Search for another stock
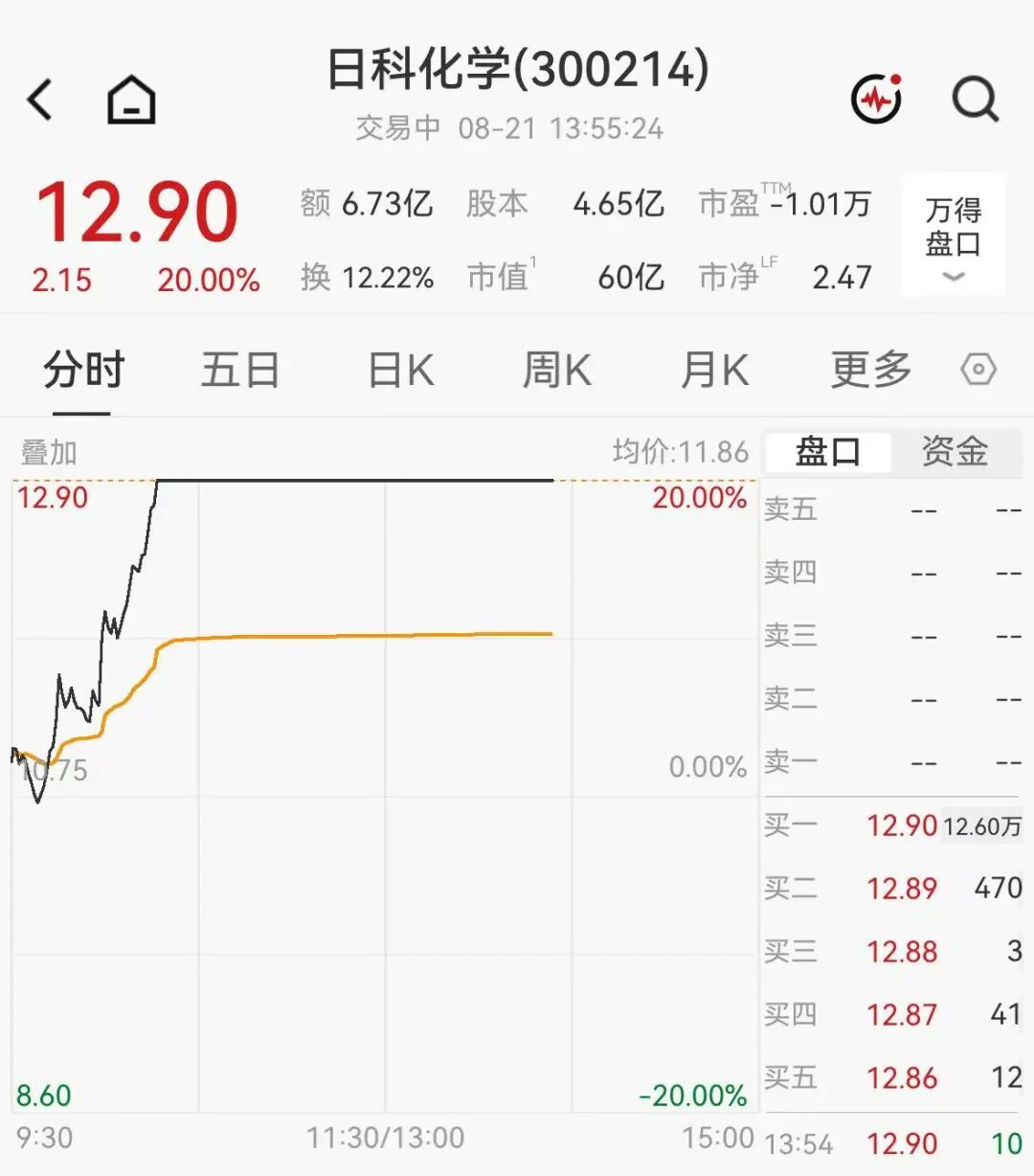The image size is (1034, 1176). [x=975, y=99]
